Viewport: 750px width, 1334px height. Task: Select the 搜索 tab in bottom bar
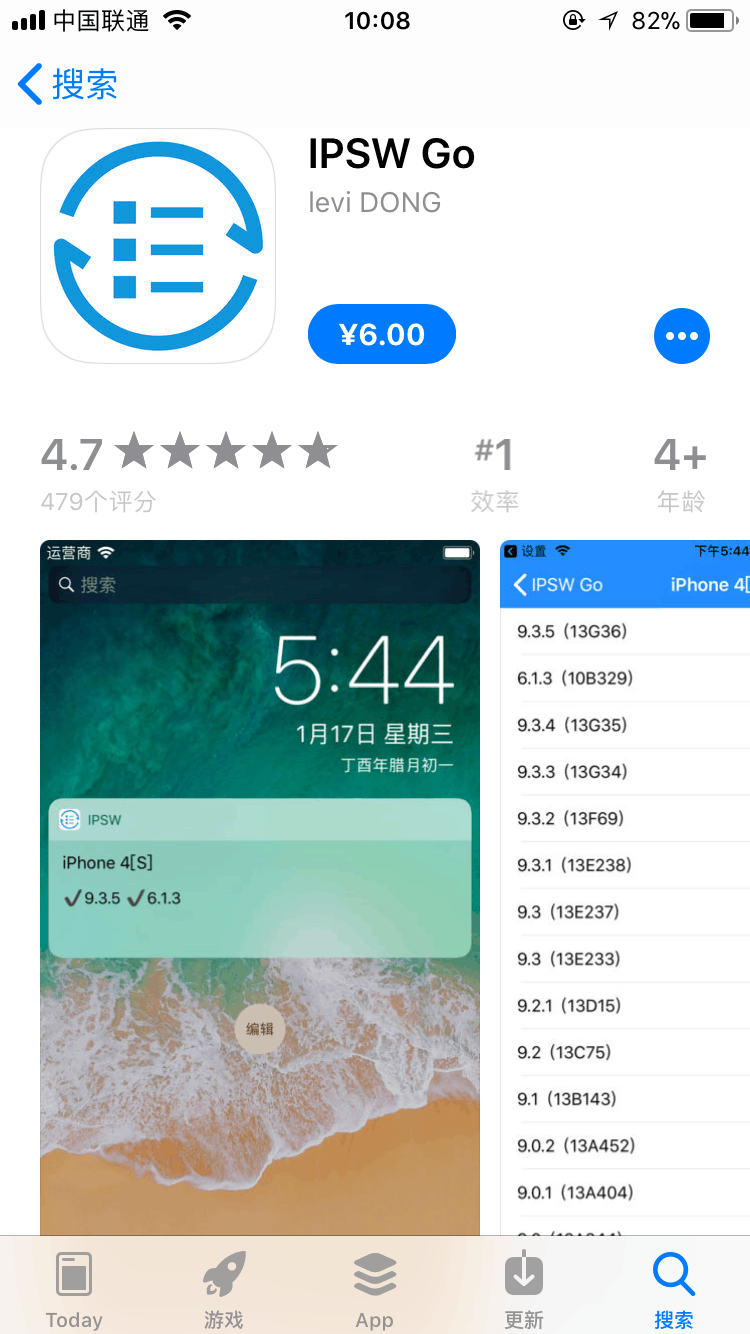673,1290
